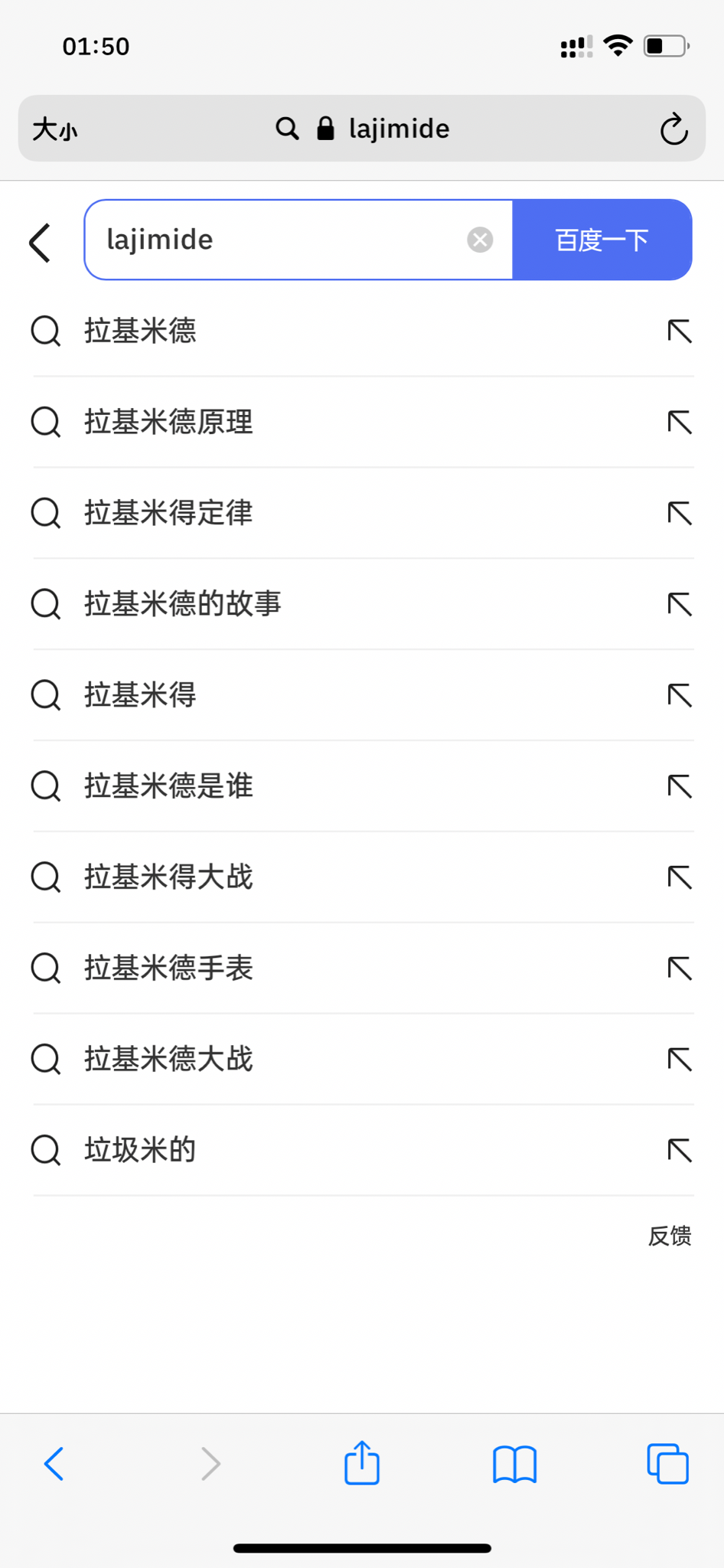This screenshot has height=1568, width=724.
Task: Insert 拉基米得大战 into search via arrow icon
Action: click(x=680, y=877)
